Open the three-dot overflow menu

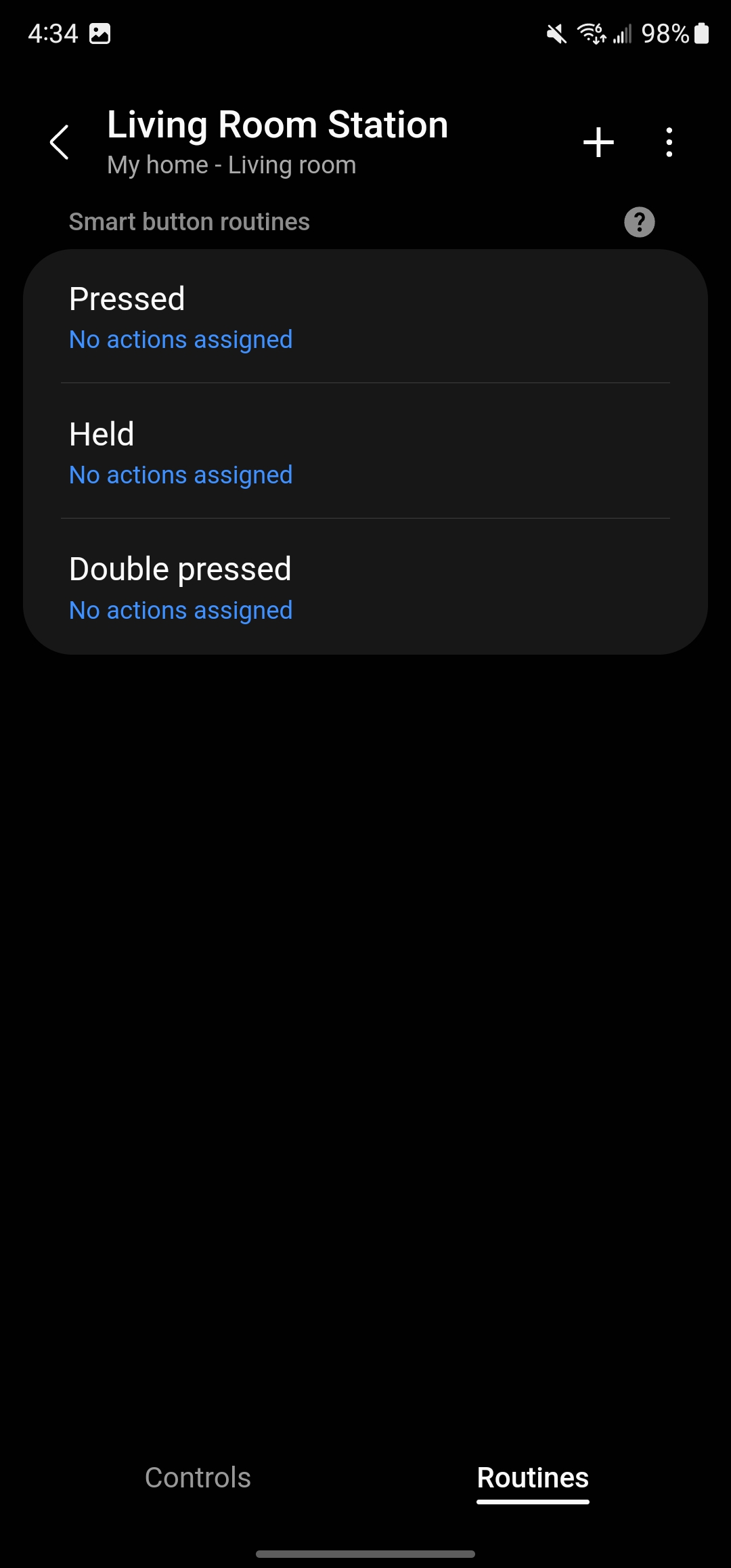669,142
